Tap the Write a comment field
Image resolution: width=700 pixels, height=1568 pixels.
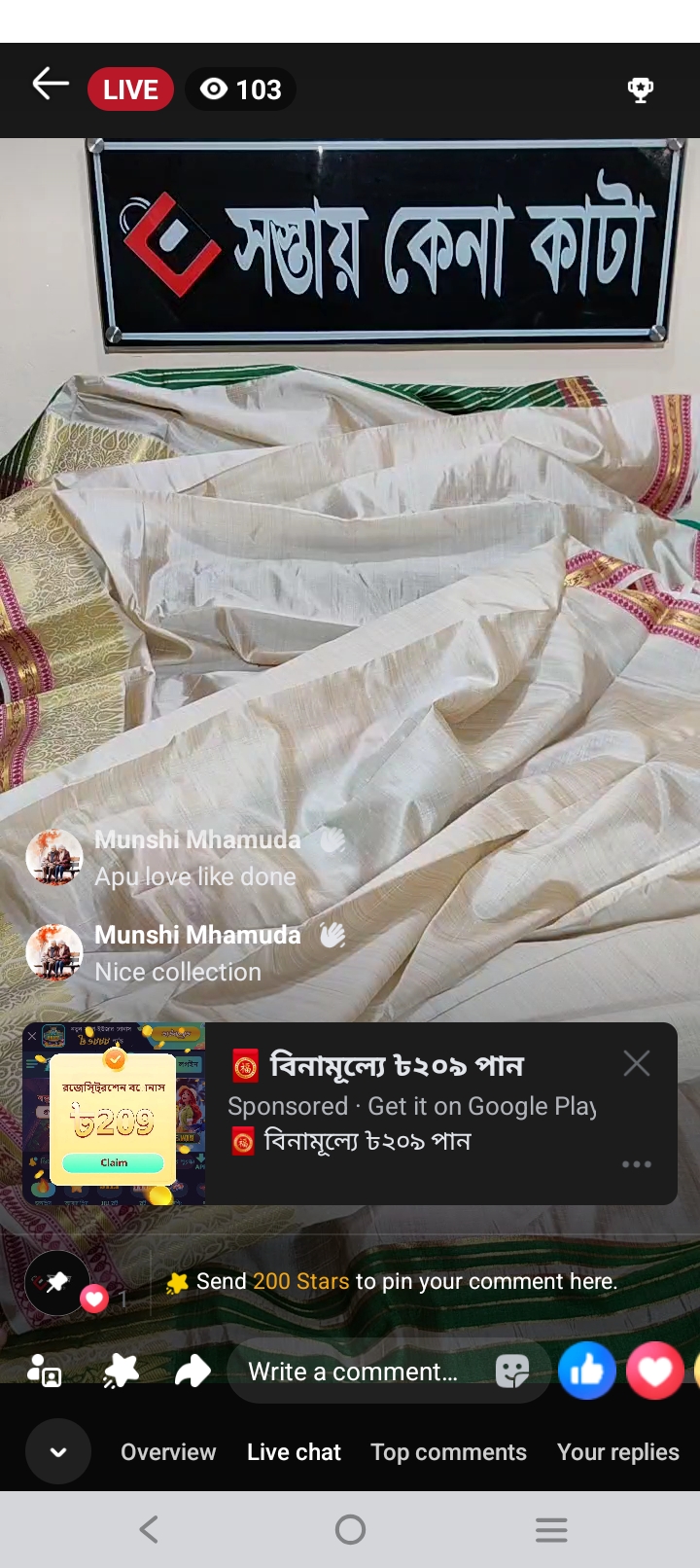353,1372
